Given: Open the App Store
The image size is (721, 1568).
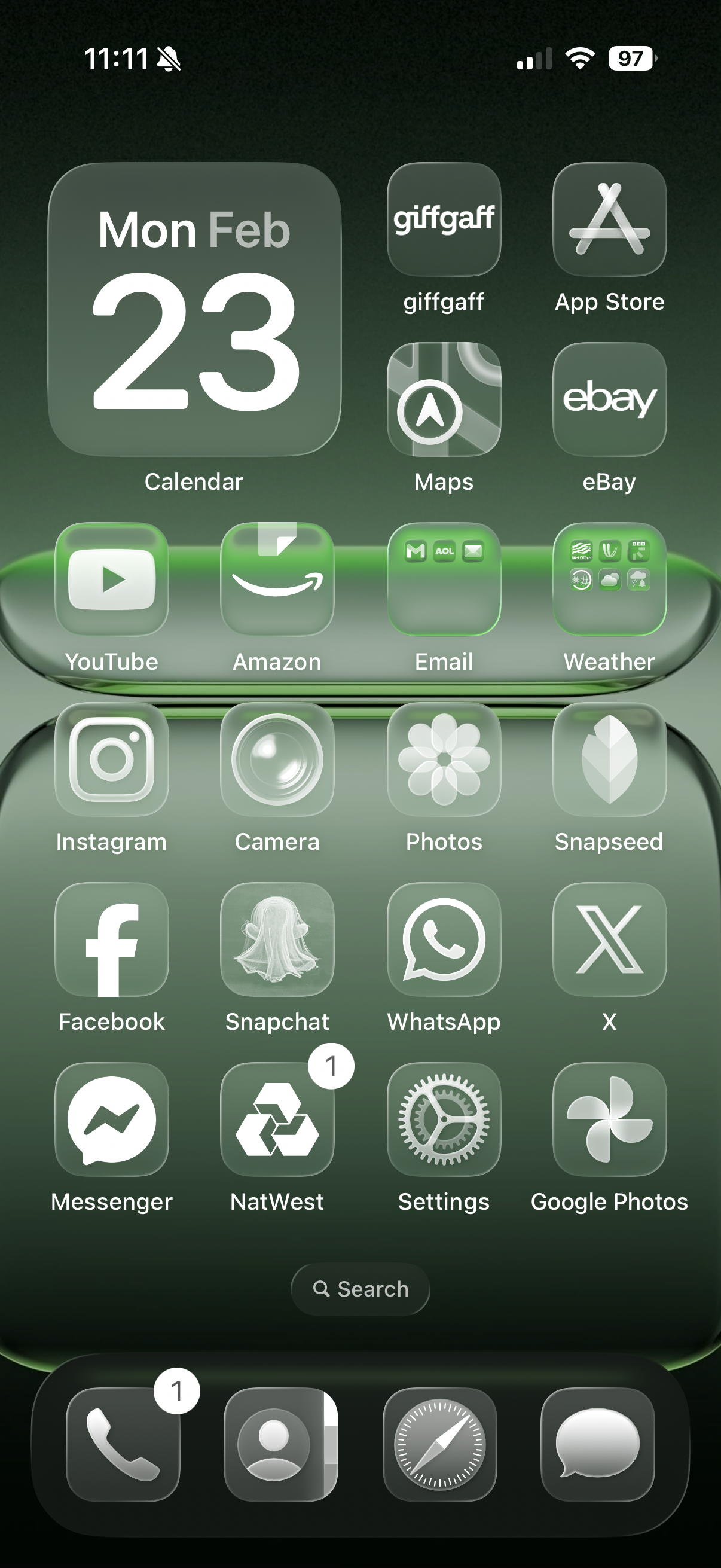Looking at the screenshot, I should click(609, 219).
